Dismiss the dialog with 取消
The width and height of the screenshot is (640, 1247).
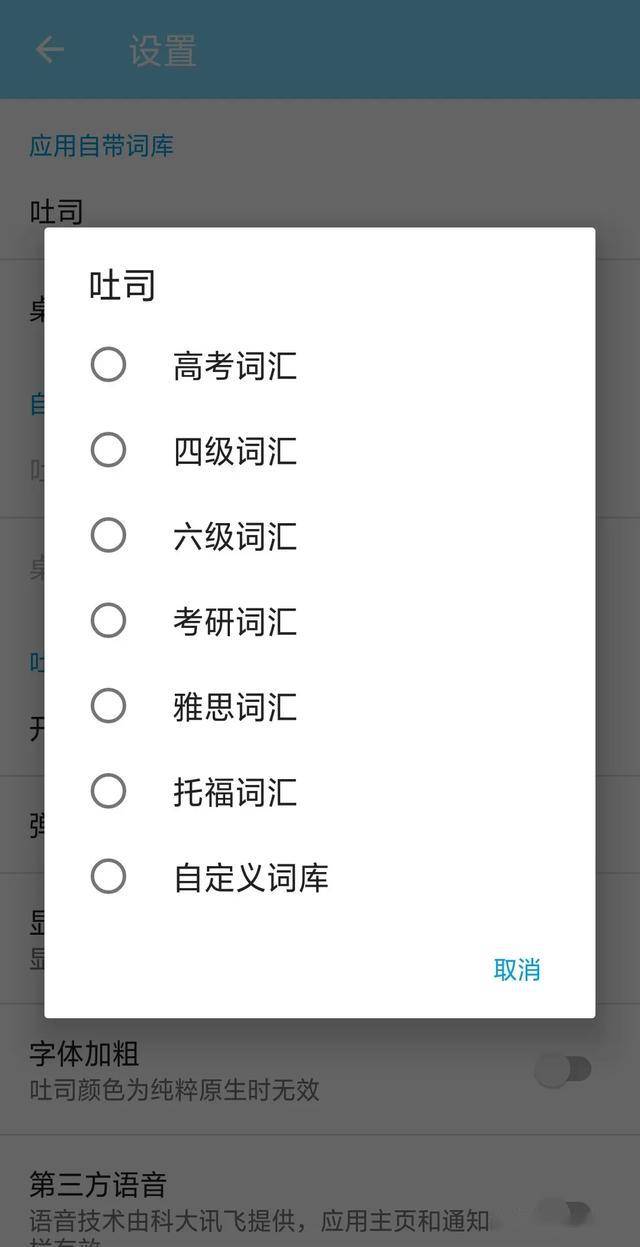coord(516,969)
